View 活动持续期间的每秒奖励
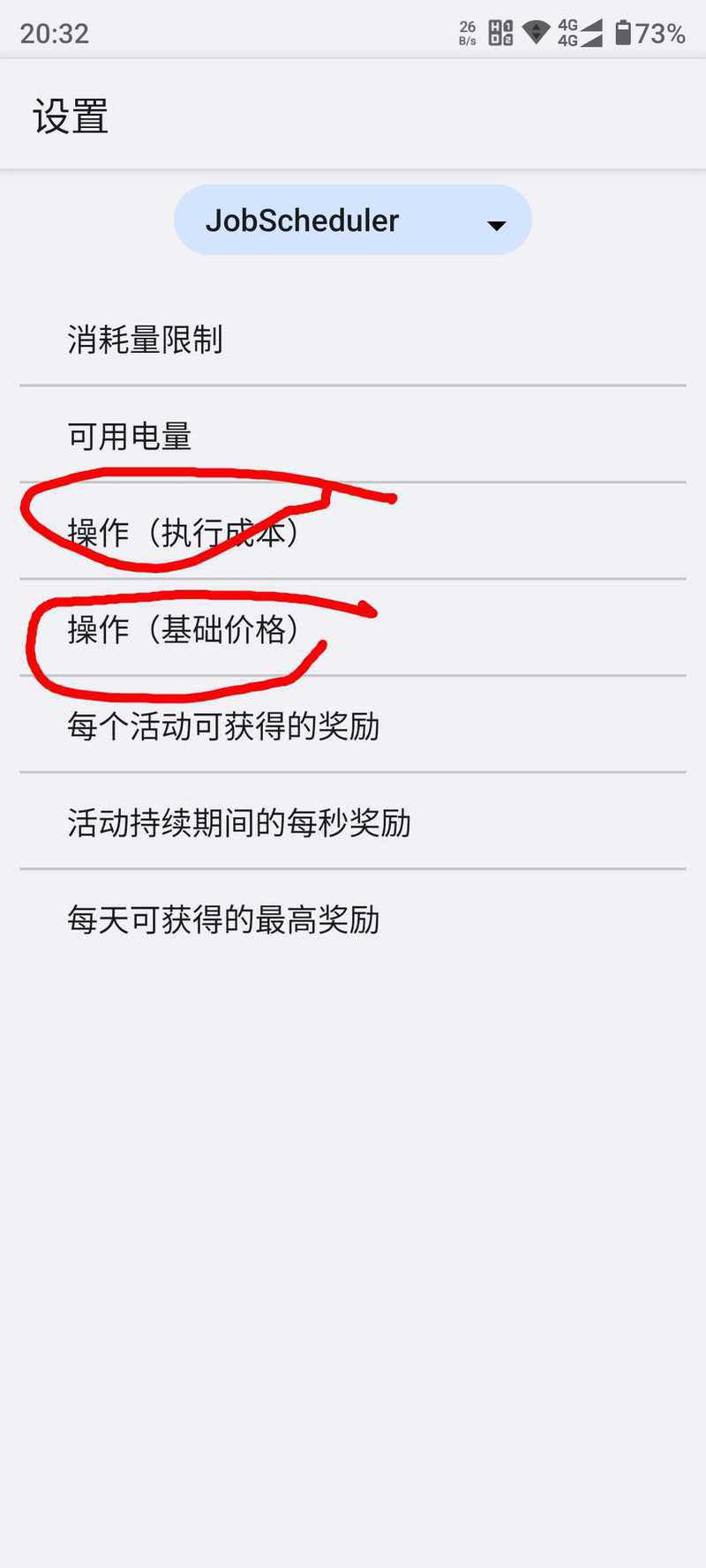The width and height of the screenshot is (706, 1568). coord(353,822)
